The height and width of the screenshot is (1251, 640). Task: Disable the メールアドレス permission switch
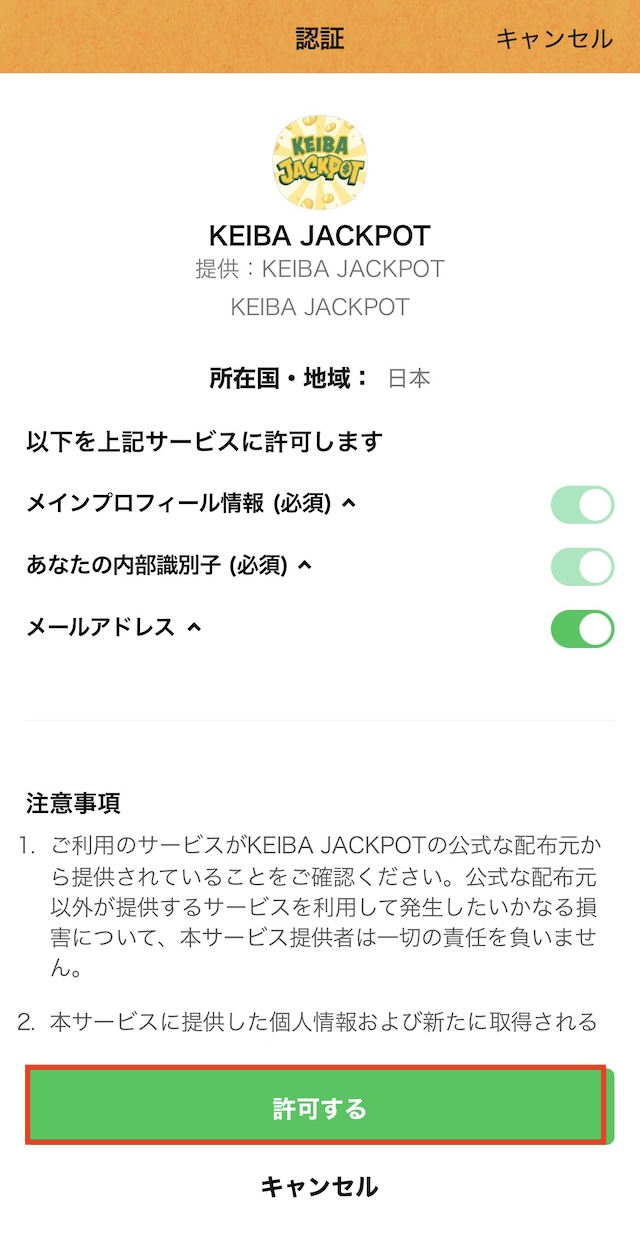pyautogui.click(x=582, y=629)
